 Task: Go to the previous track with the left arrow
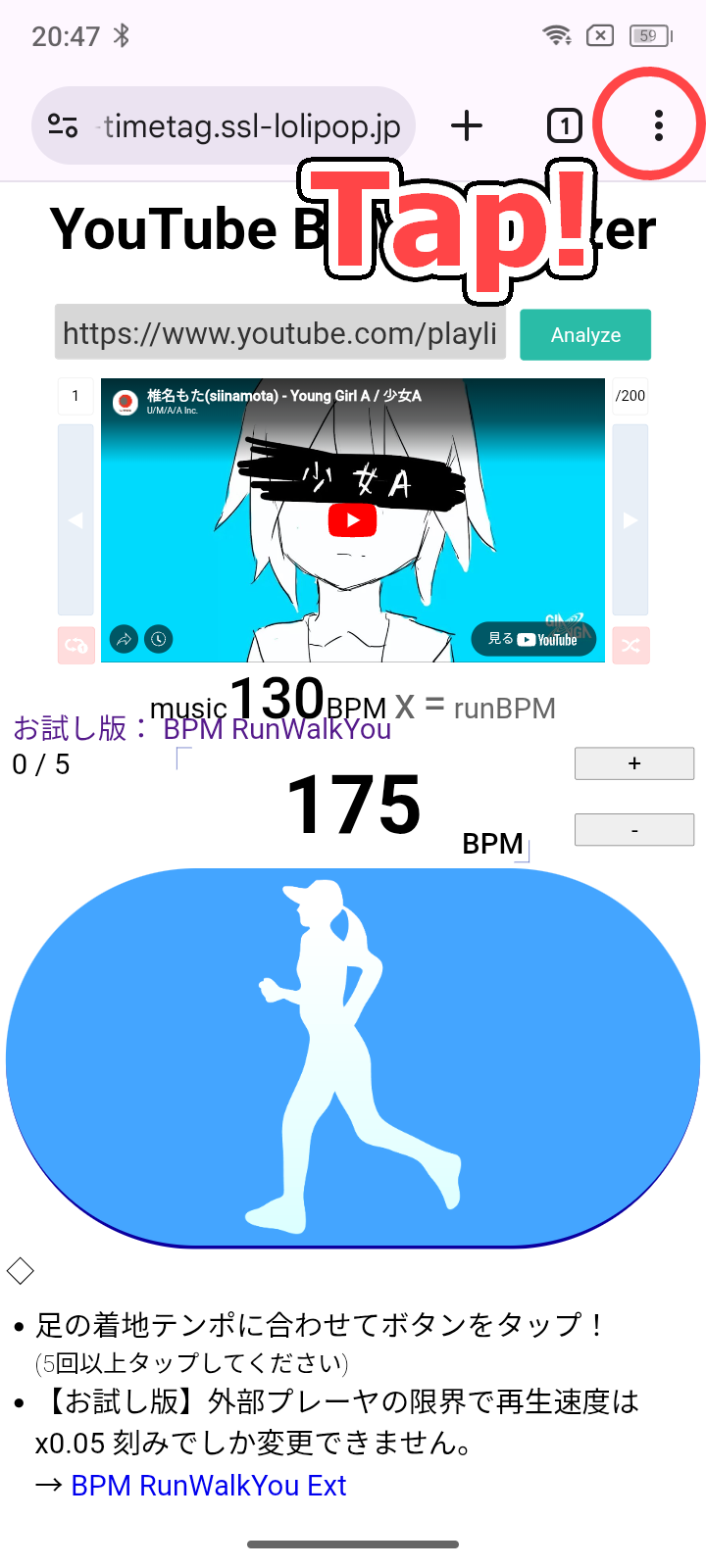pyautogui.click(x=76, y=520)
